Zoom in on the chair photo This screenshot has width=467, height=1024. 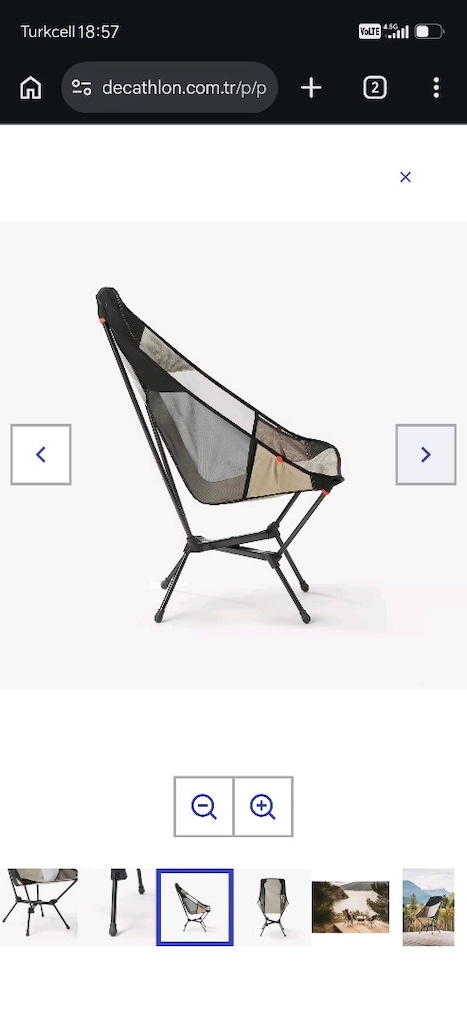[x=263, y=807]
